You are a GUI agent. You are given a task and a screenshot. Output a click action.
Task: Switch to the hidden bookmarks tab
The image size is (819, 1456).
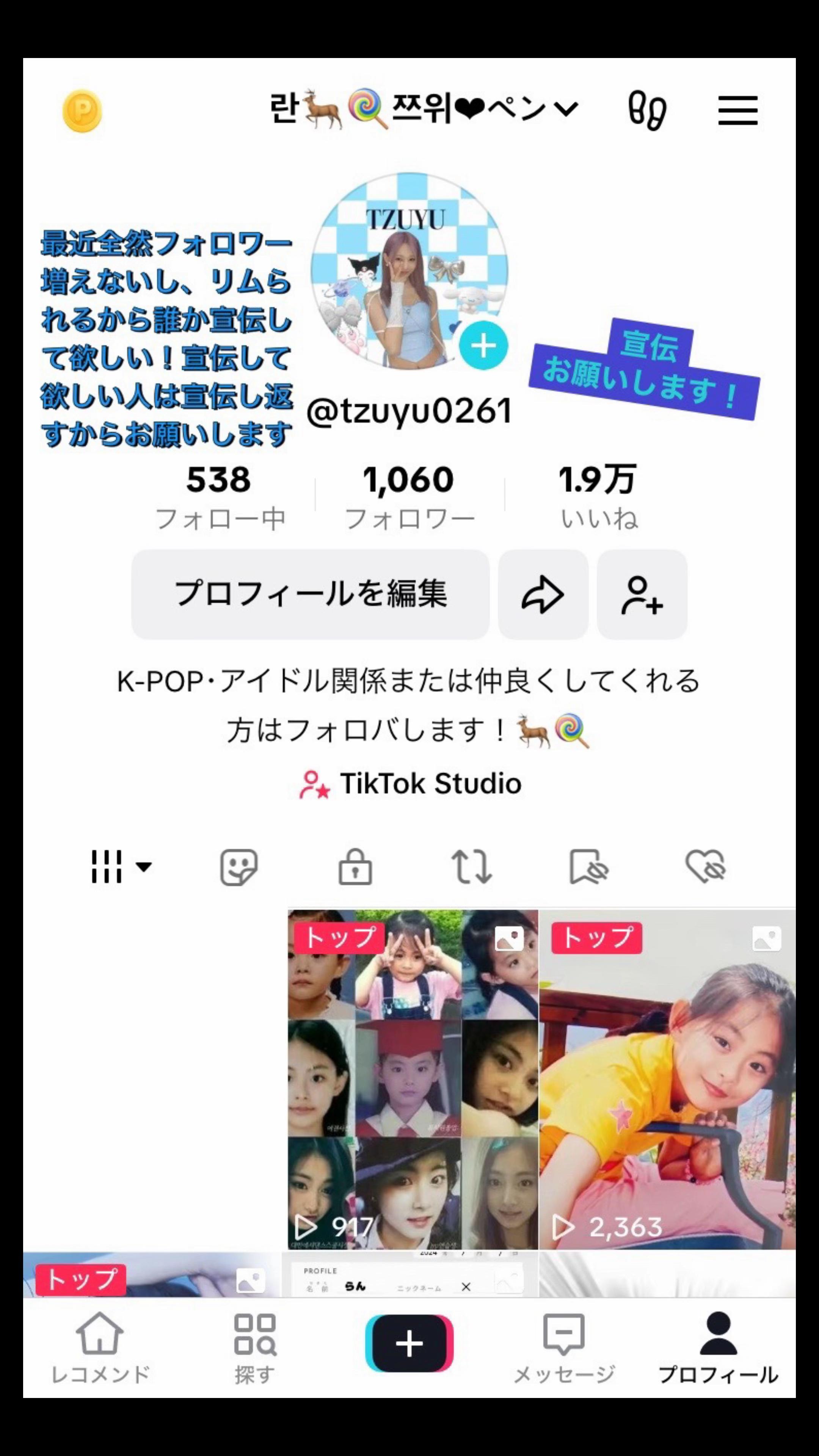coord(588,866)
